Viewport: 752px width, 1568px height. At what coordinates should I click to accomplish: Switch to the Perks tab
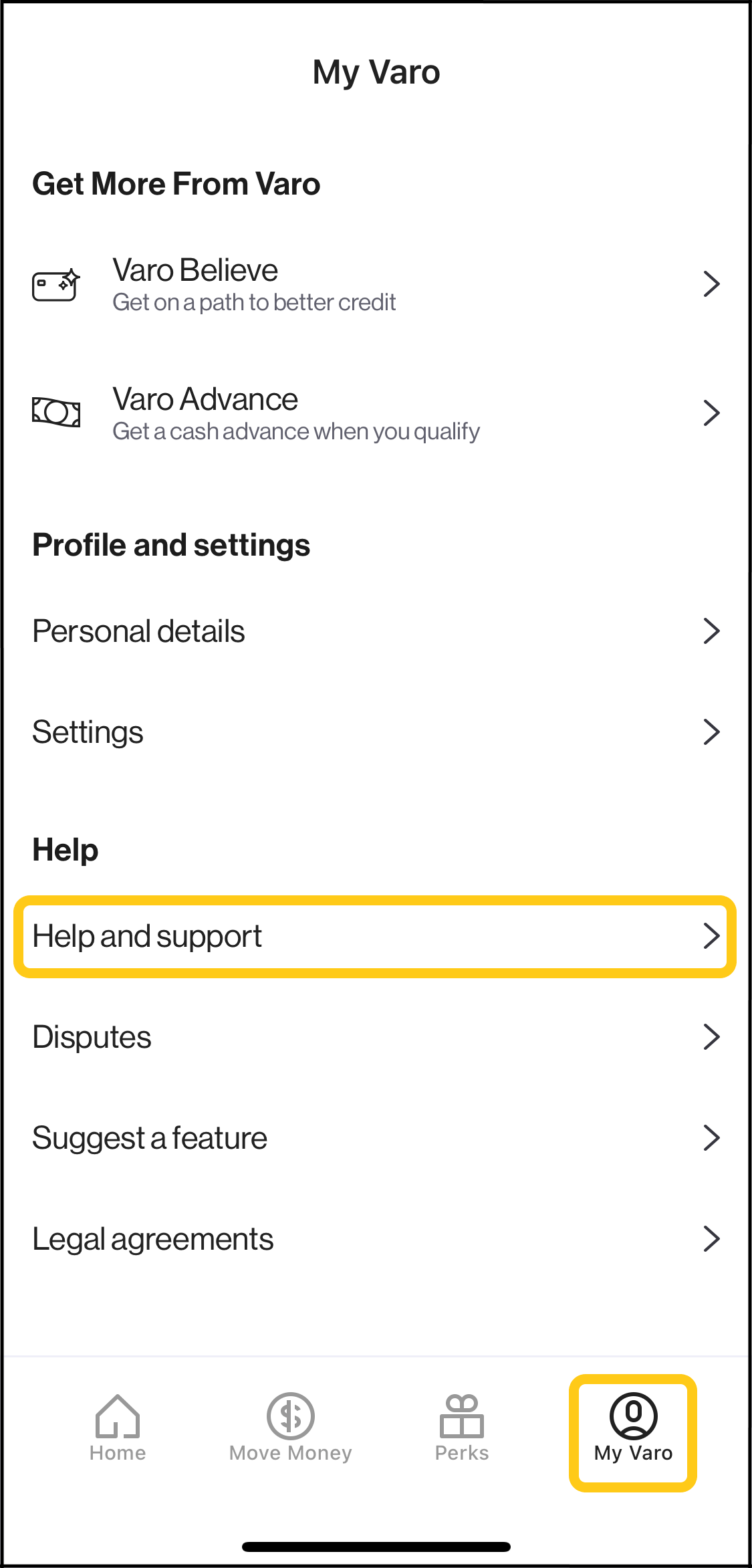pyautogui.click(x=462, y=1429)
